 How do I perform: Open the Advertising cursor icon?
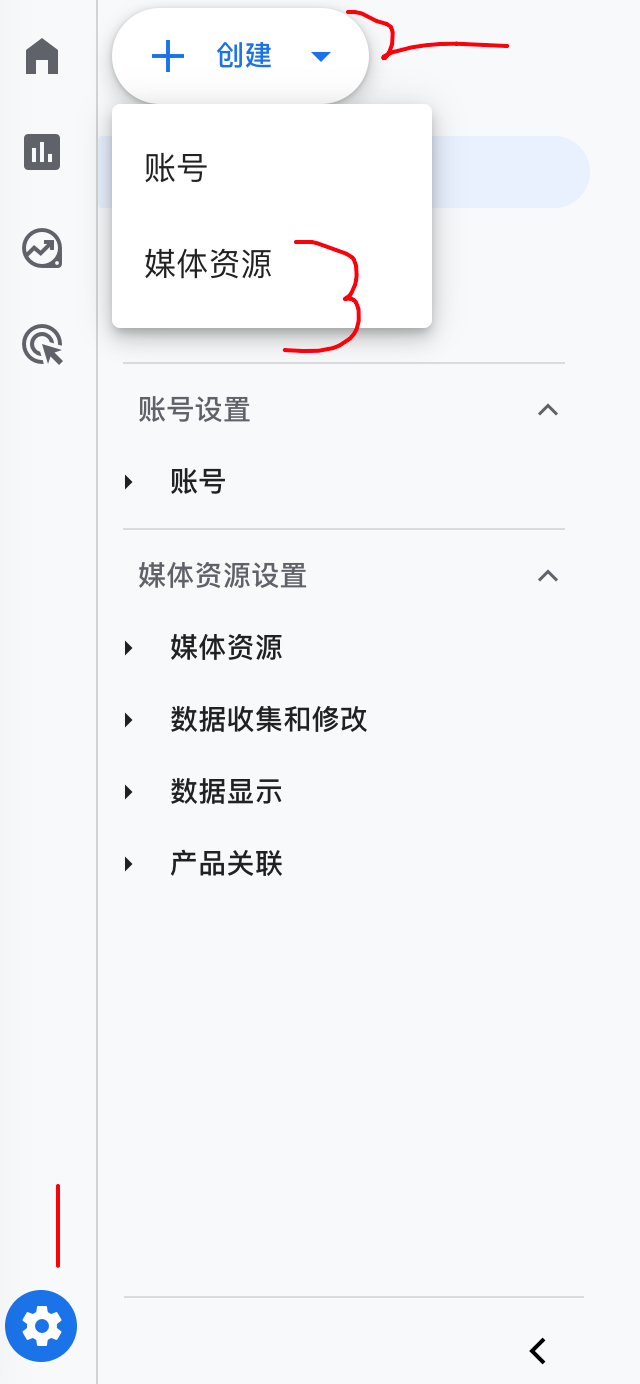coord(42,346)
